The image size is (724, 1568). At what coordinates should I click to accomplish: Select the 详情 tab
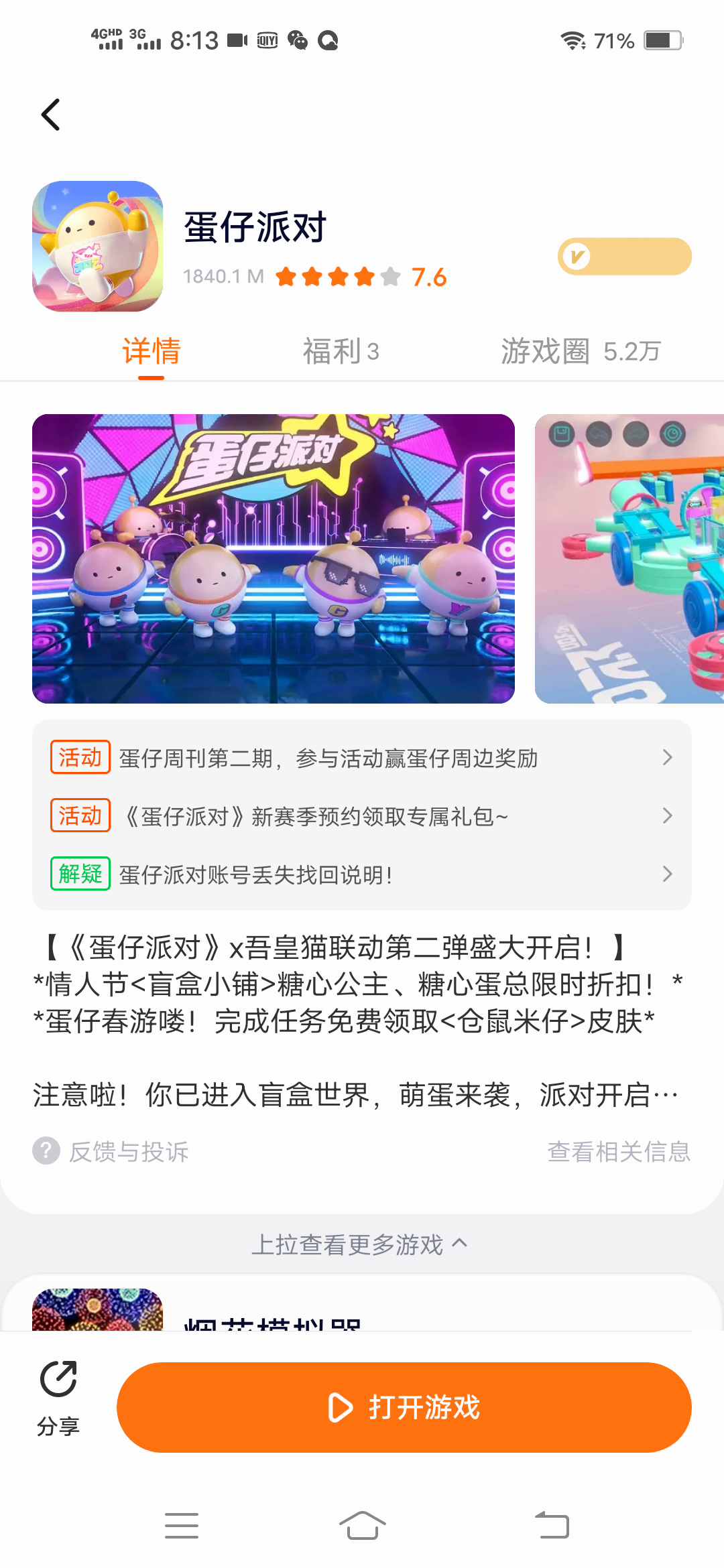point(152,351)
